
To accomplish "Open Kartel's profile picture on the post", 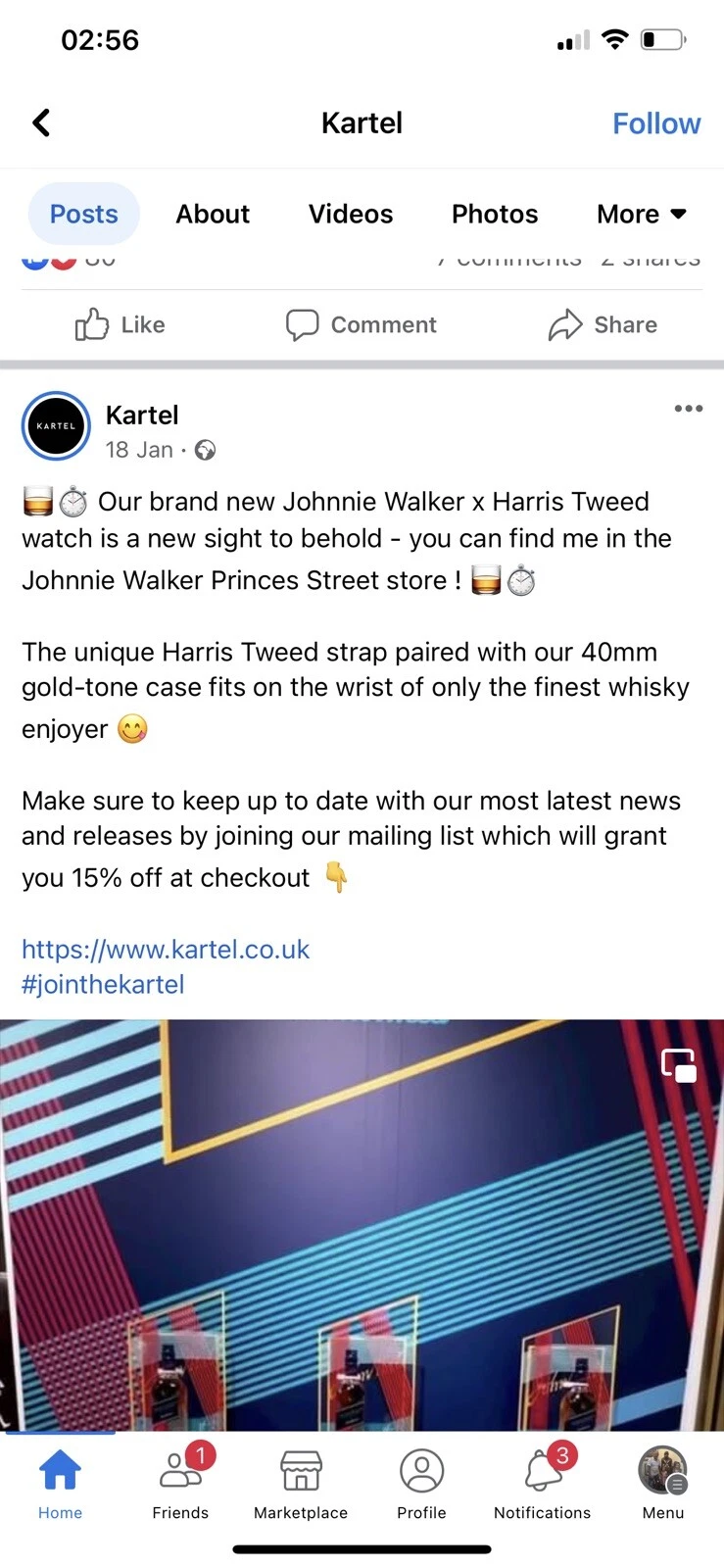I will 56,426.
